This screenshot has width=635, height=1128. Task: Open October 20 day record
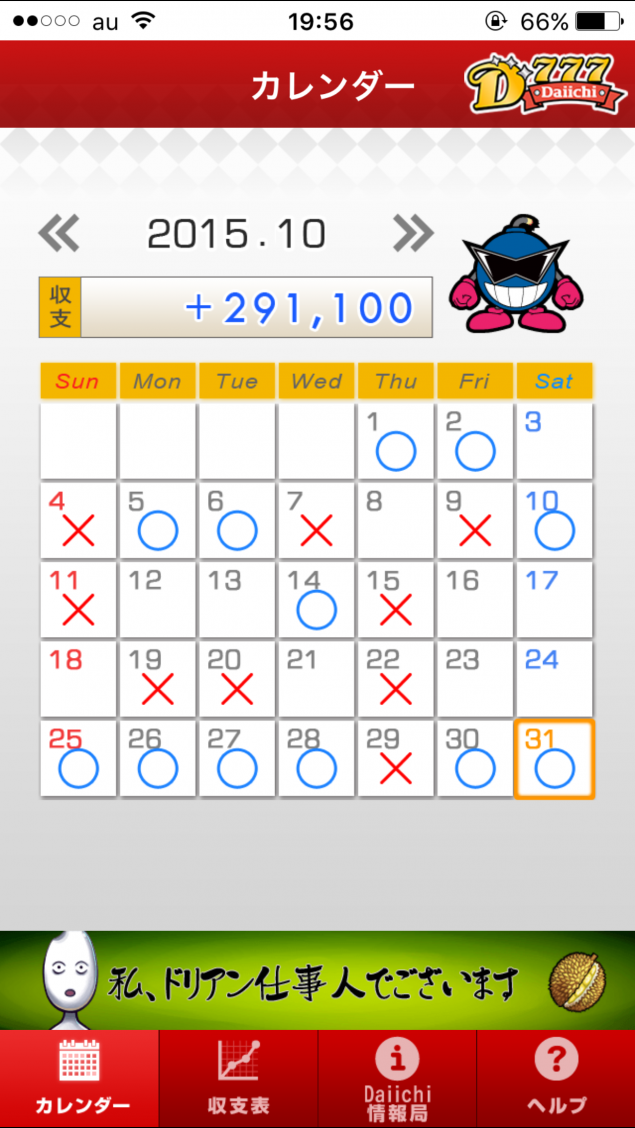[x=237, y=678]
